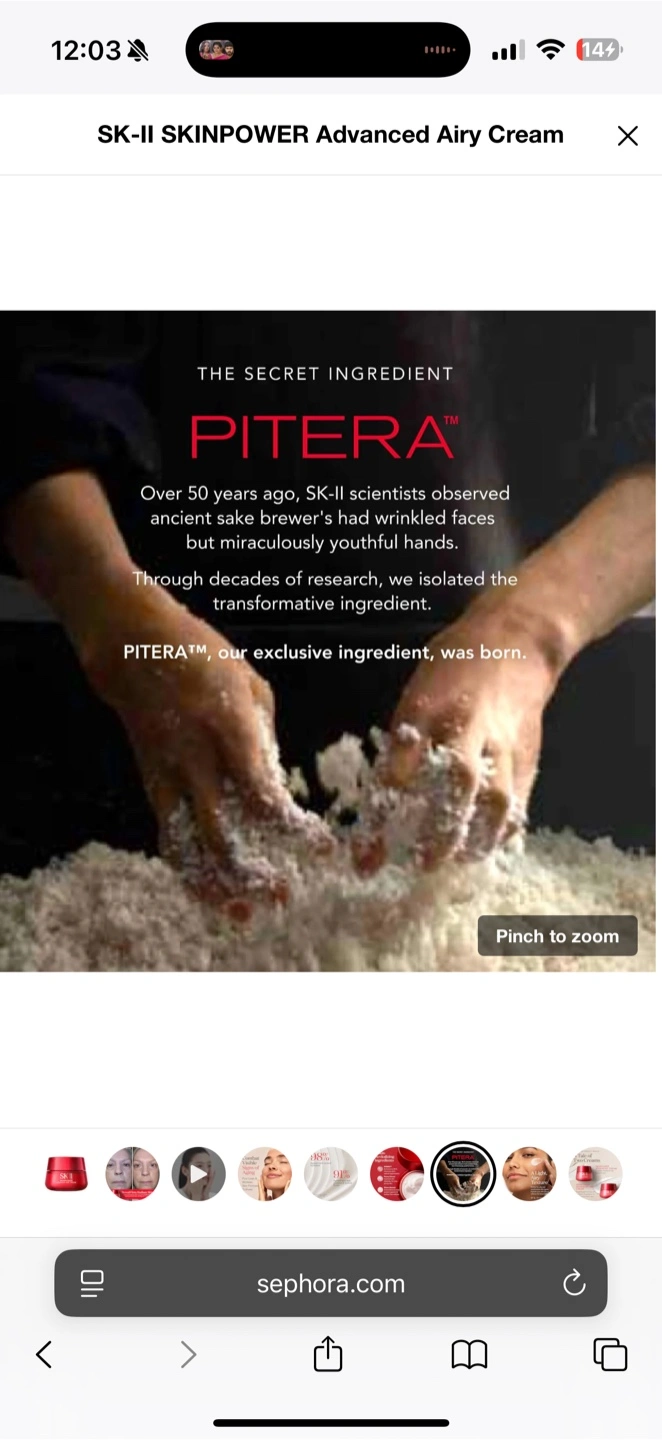Select the red cream jar thumbnail
Screen dimensions: 662x1440
[66, 1174]
